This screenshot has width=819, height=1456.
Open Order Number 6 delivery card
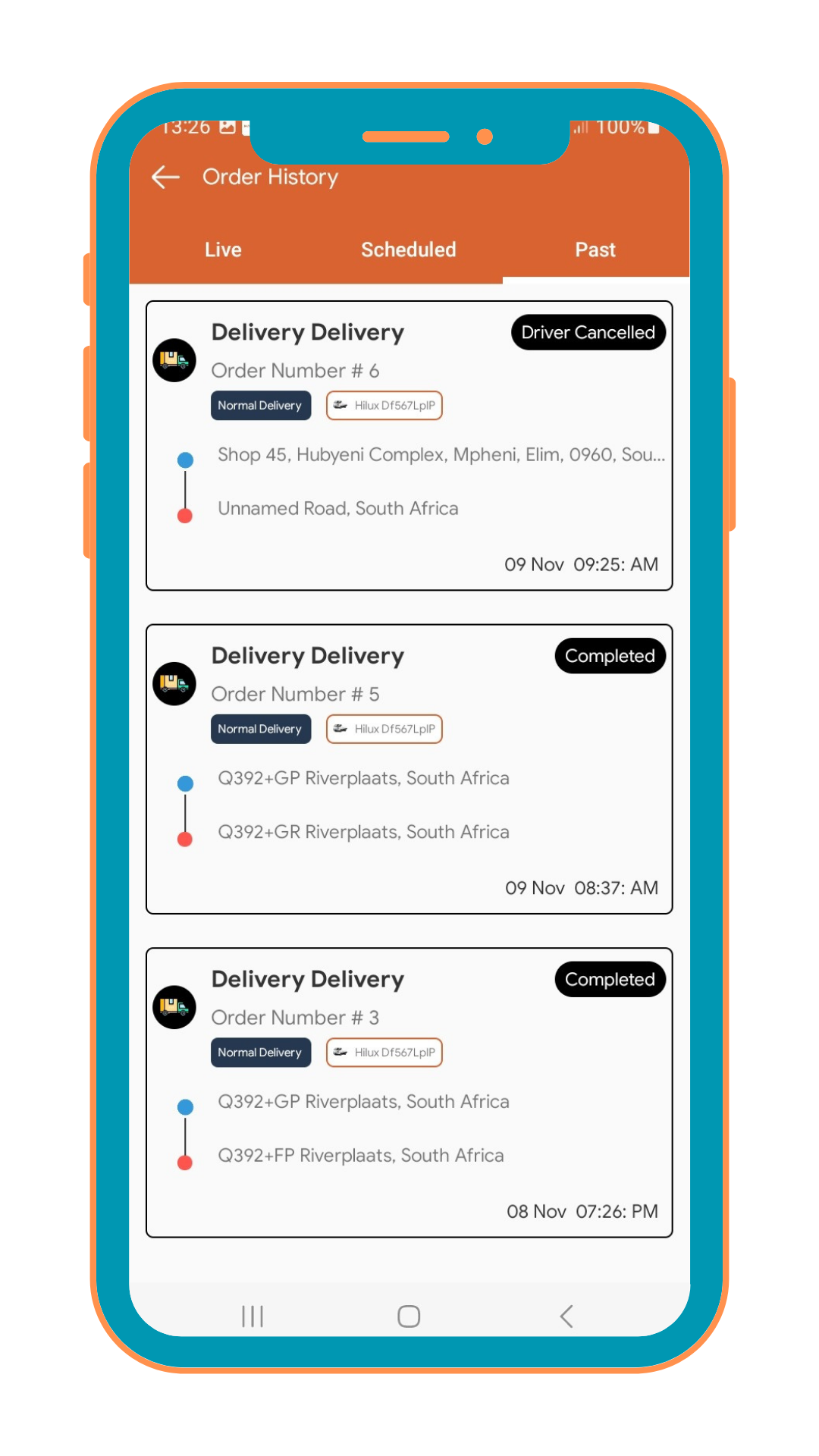point(409,446)
